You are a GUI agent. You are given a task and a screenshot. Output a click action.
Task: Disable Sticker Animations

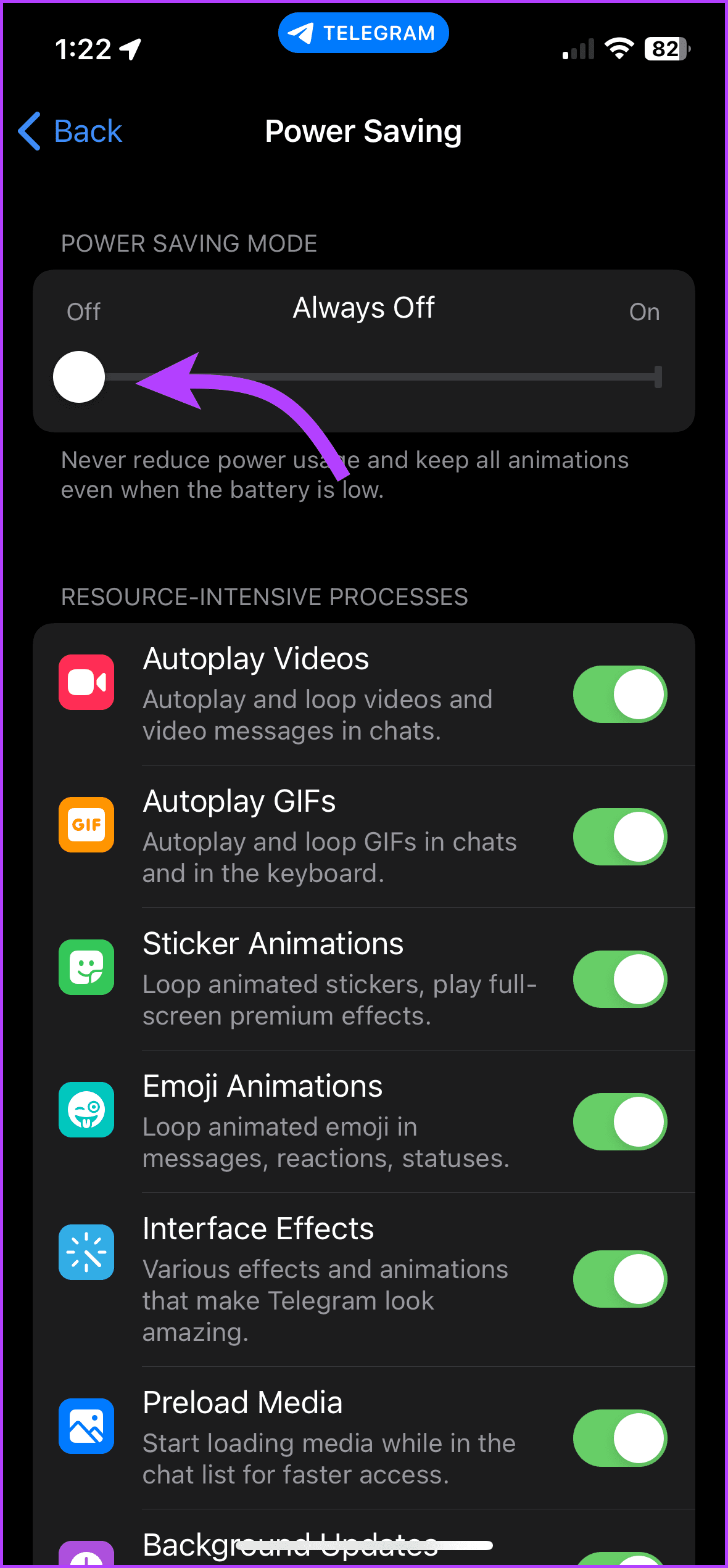619,980
